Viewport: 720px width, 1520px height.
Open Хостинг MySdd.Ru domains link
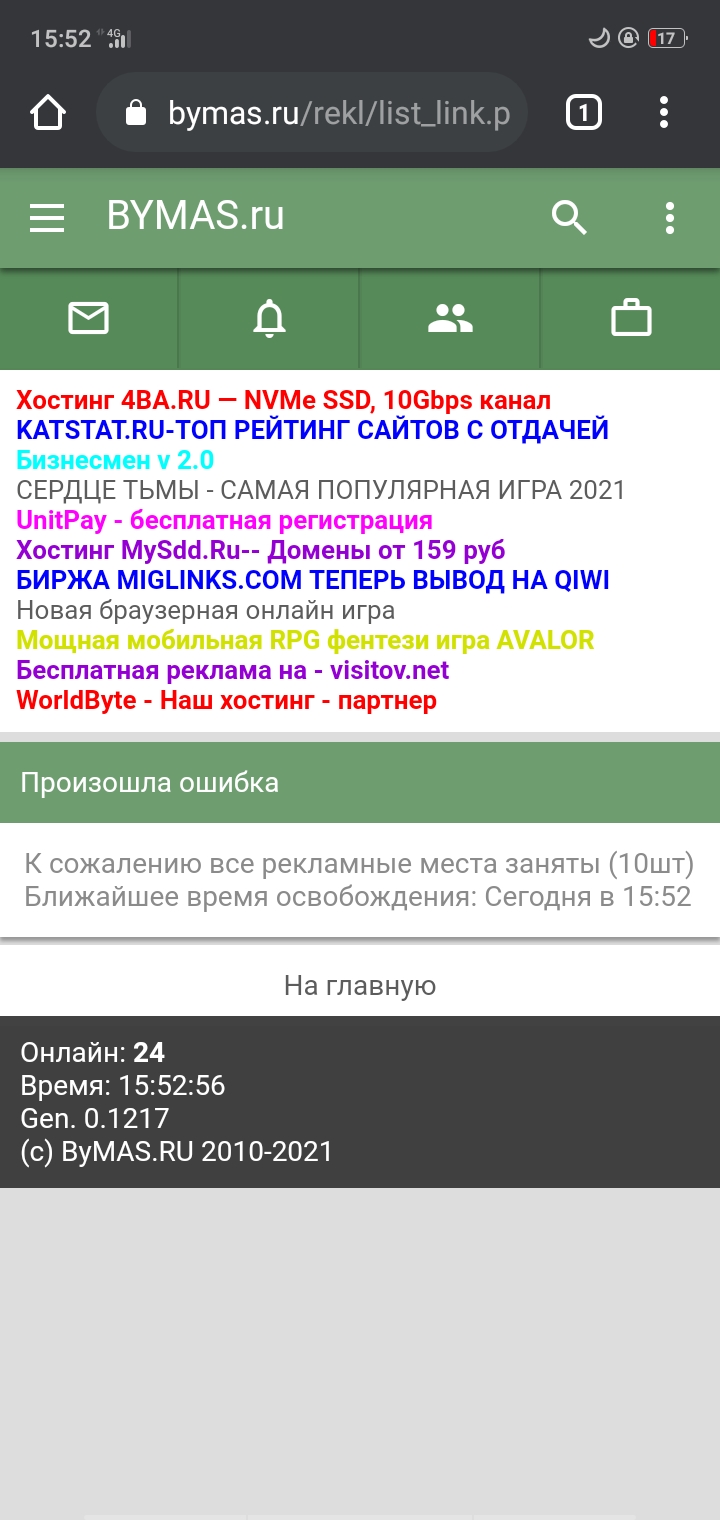(260, 551)
